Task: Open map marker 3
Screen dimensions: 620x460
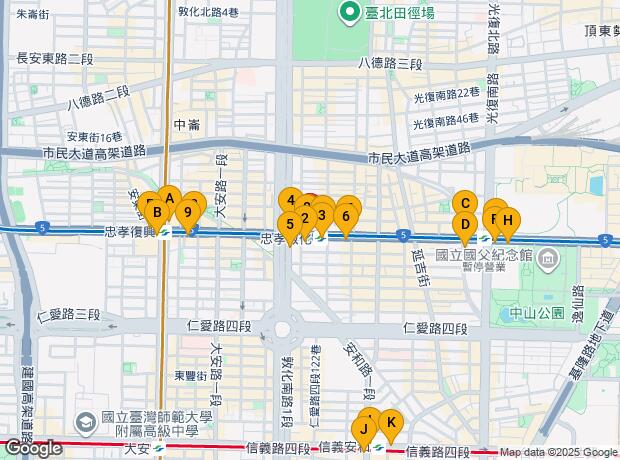Action: [322, 215]
